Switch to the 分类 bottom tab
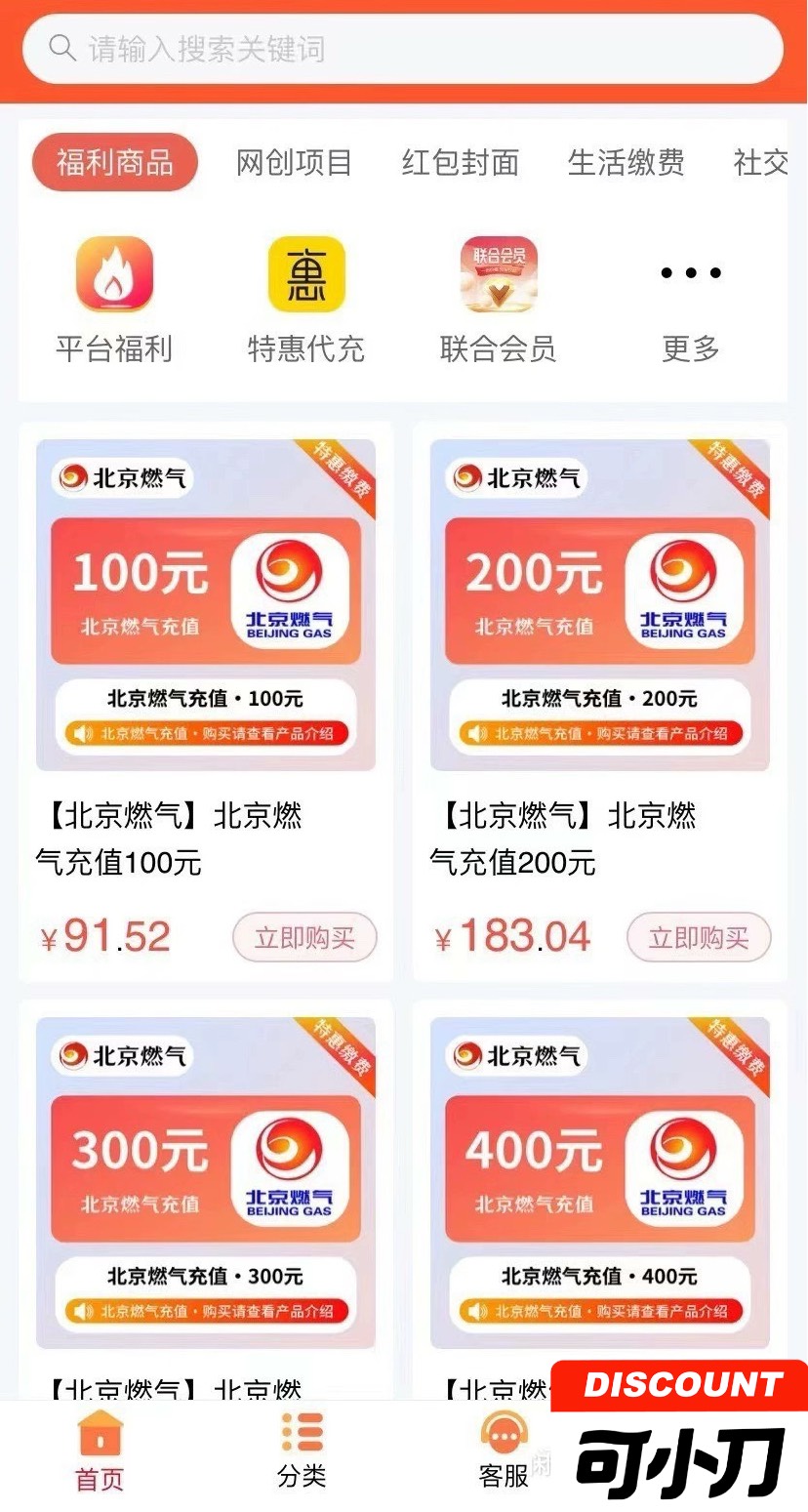This screenshot has height=1512, width=808. [x=302, y=1451]
